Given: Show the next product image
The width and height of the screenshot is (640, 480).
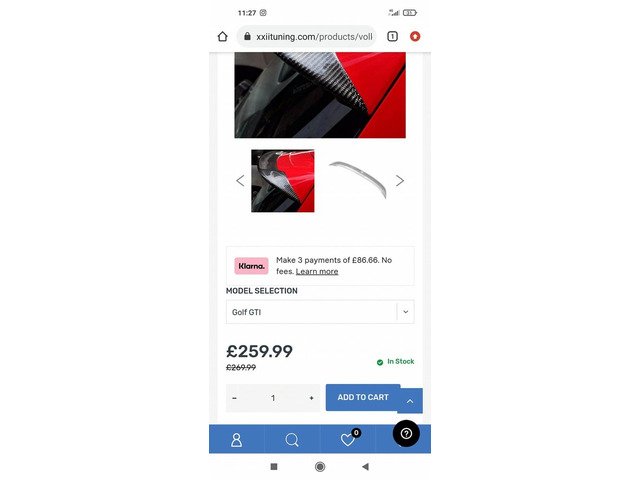Looking at the screenshot, I should pyautogui.click(x=400, y=181).
